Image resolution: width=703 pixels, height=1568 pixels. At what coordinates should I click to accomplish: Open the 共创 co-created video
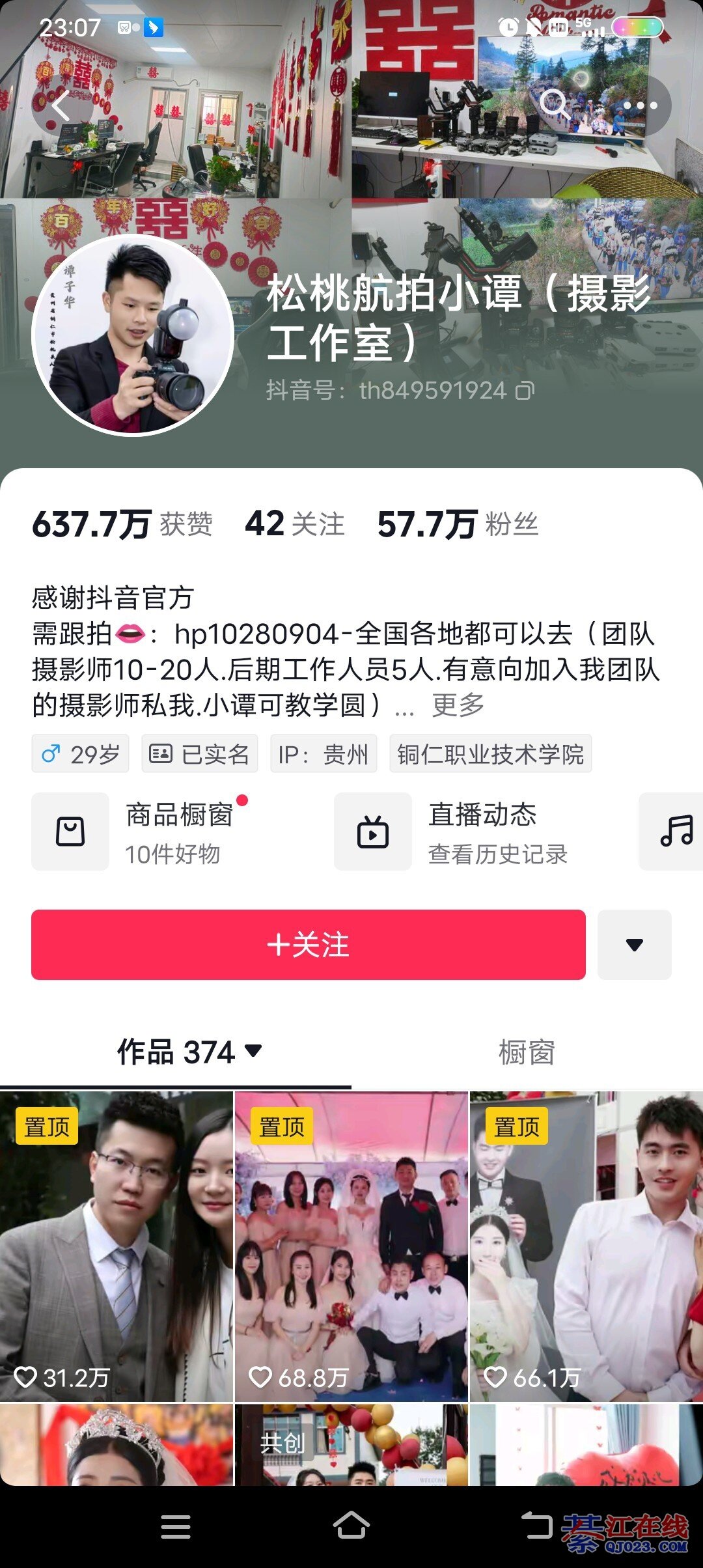pos(351,1446)
